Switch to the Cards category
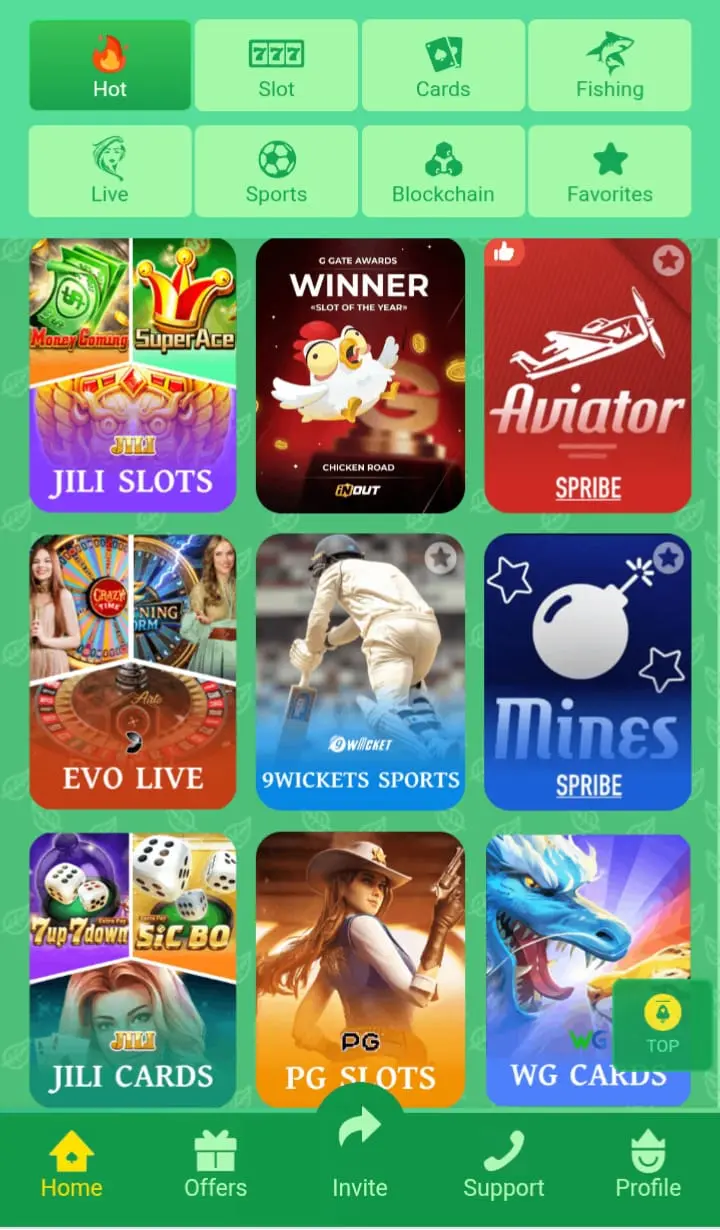The width and height of the screenshot is (720, 1230). coord(443,65)
